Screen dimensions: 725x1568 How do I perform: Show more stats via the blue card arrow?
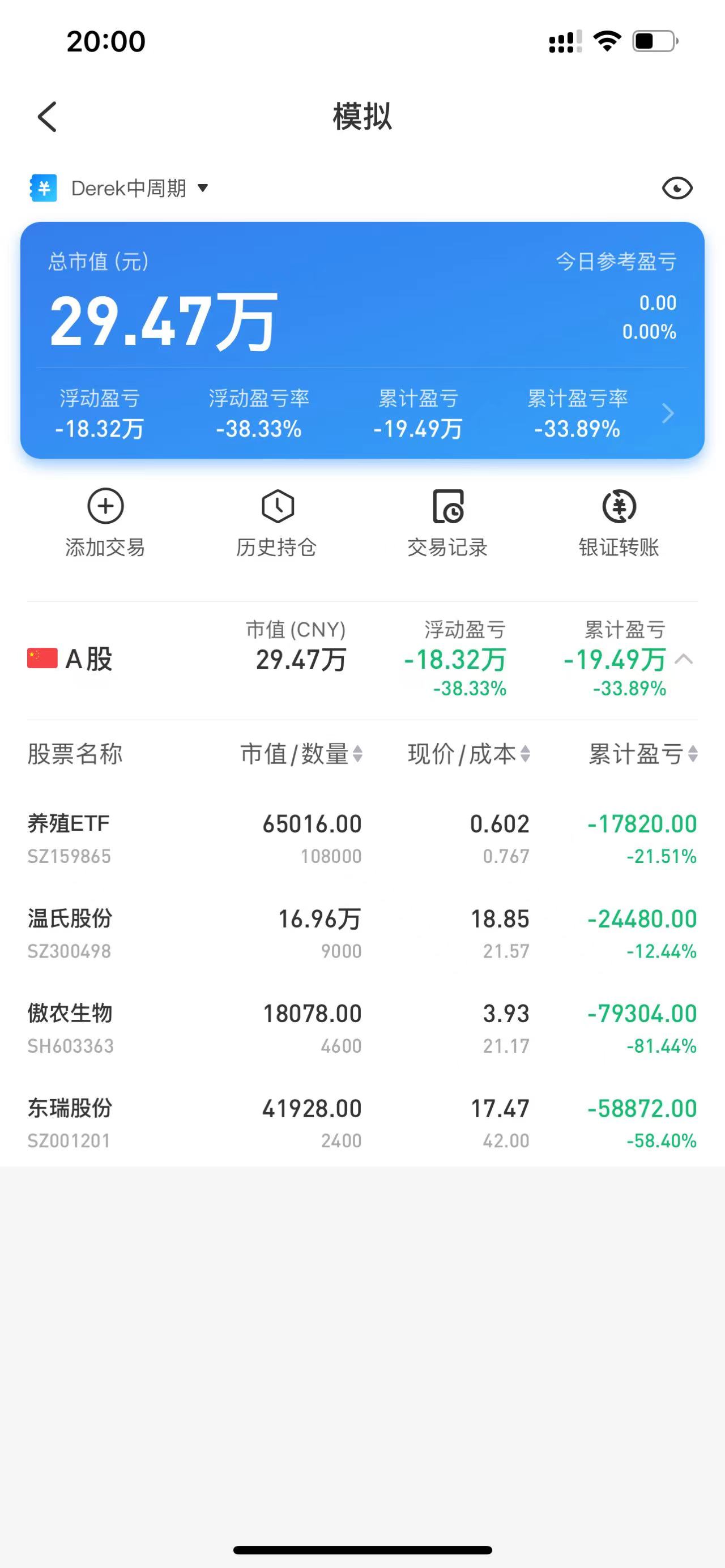point(668,414)
